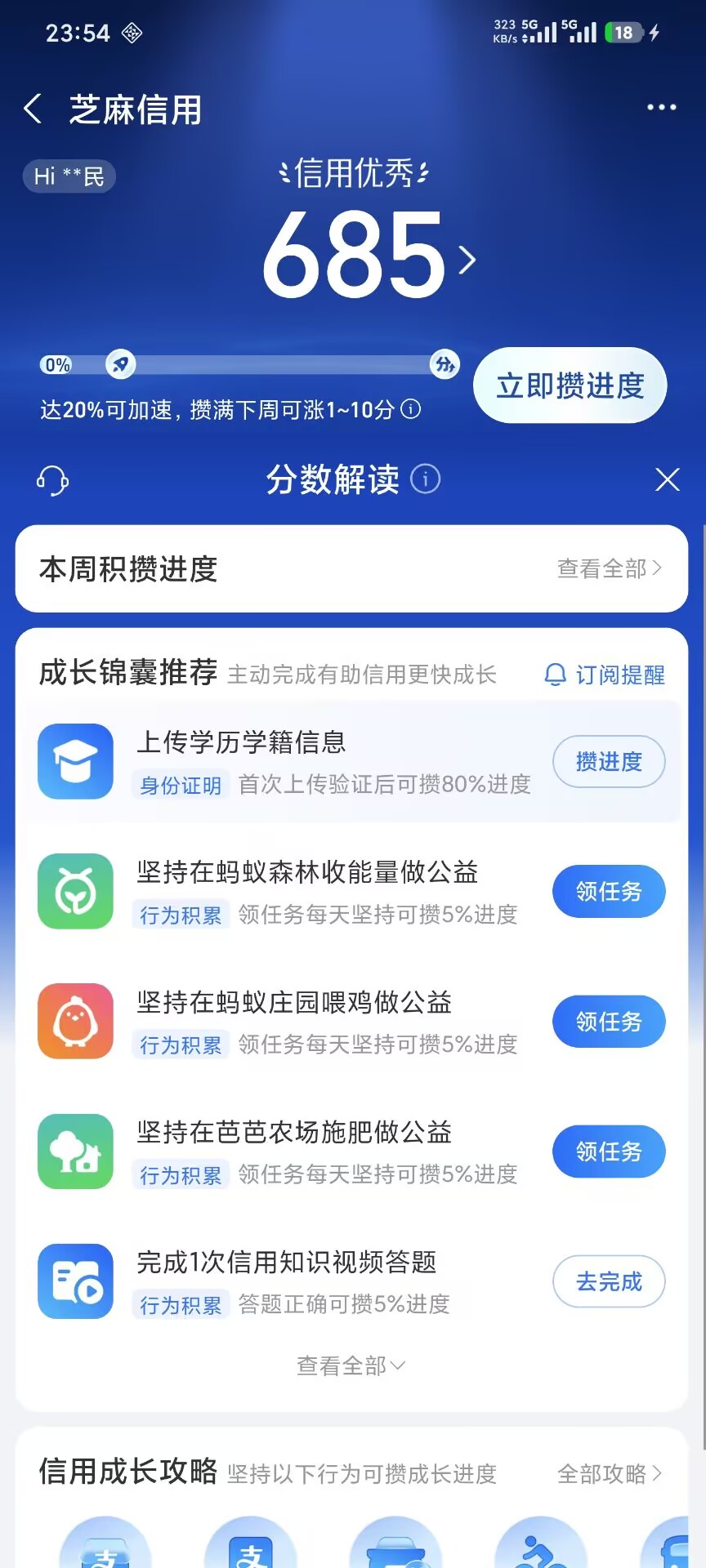This screenshot has width=706, height=1568.
Task: View all of 本周积攒进度
Action: coord(609,568)
